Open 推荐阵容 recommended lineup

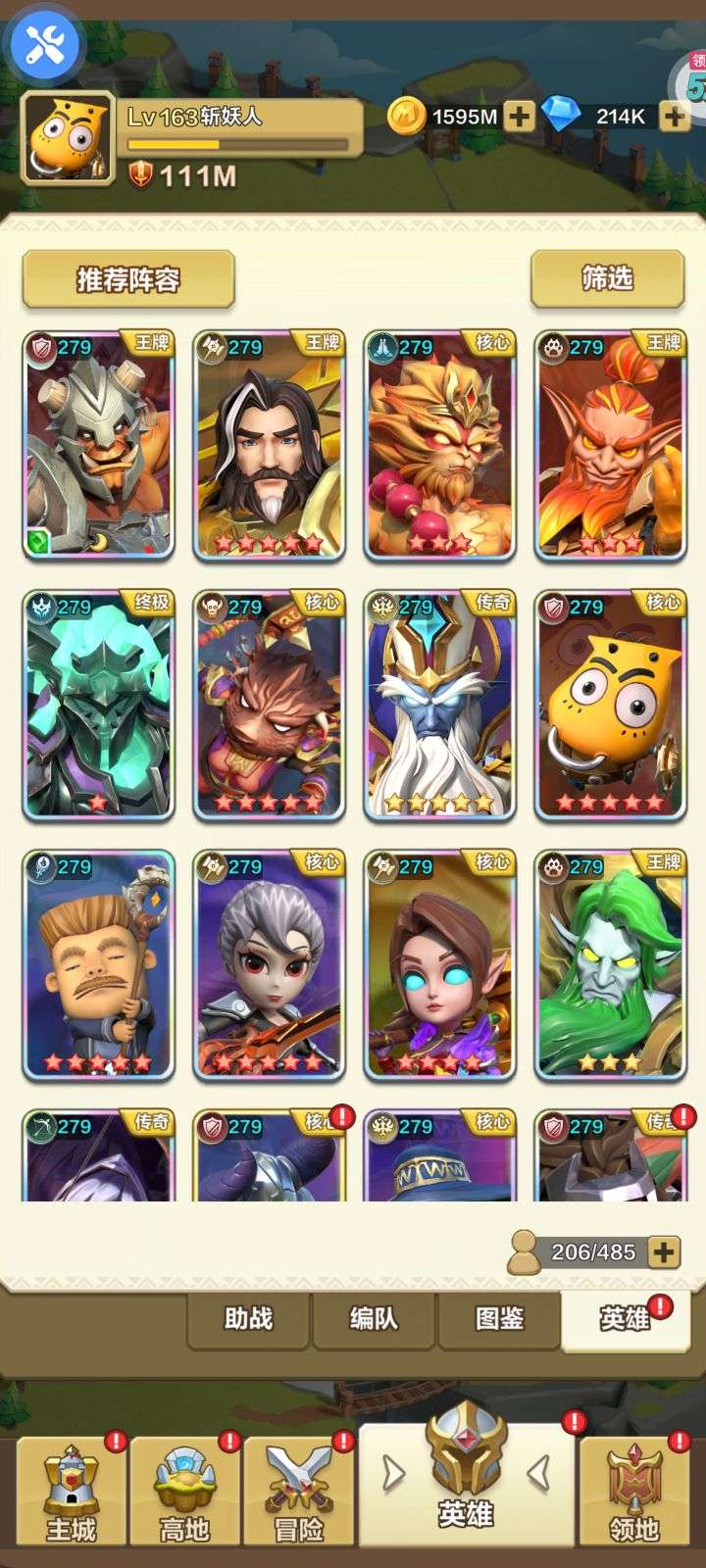pyautogui.click(x=128, y=279)
